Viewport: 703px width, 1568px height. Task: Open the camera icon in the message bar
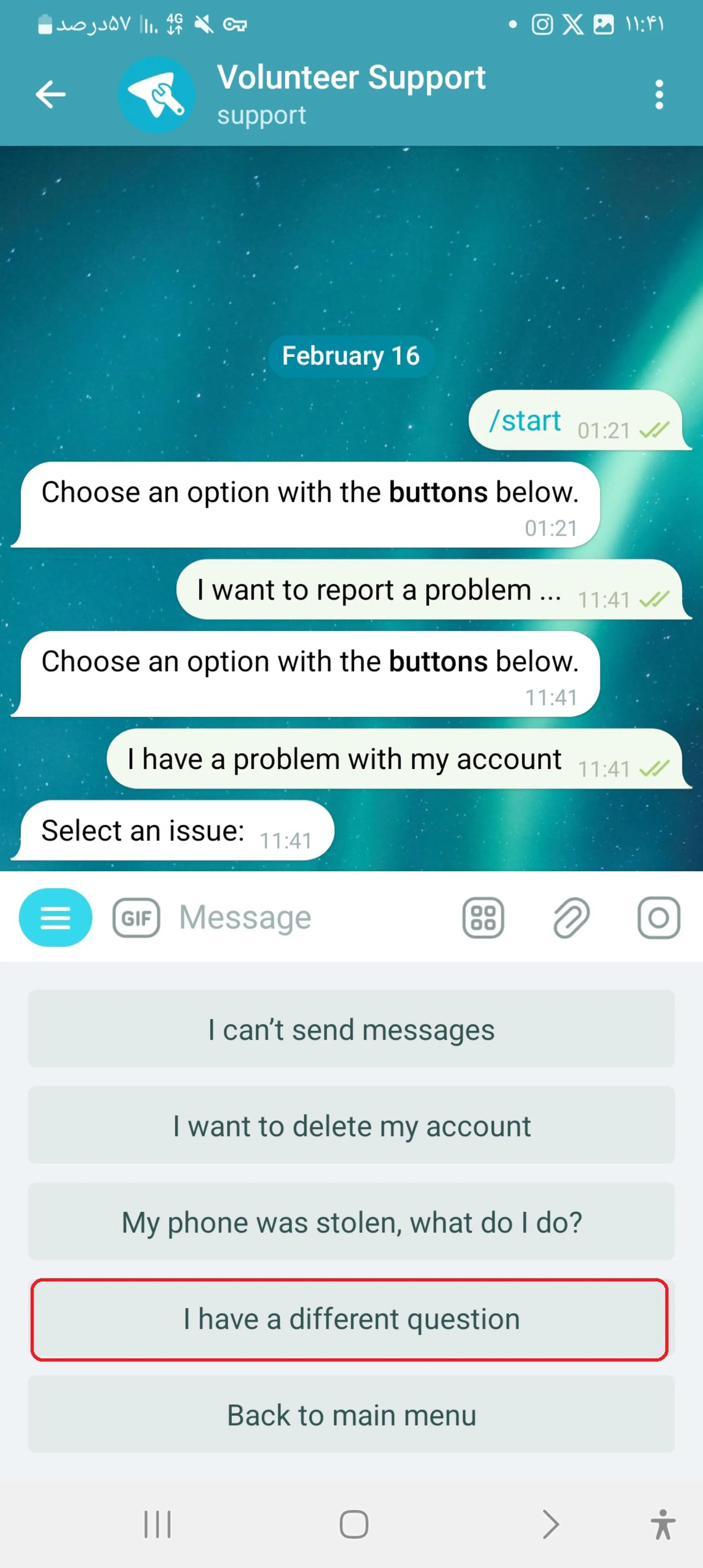pos(659,917)
